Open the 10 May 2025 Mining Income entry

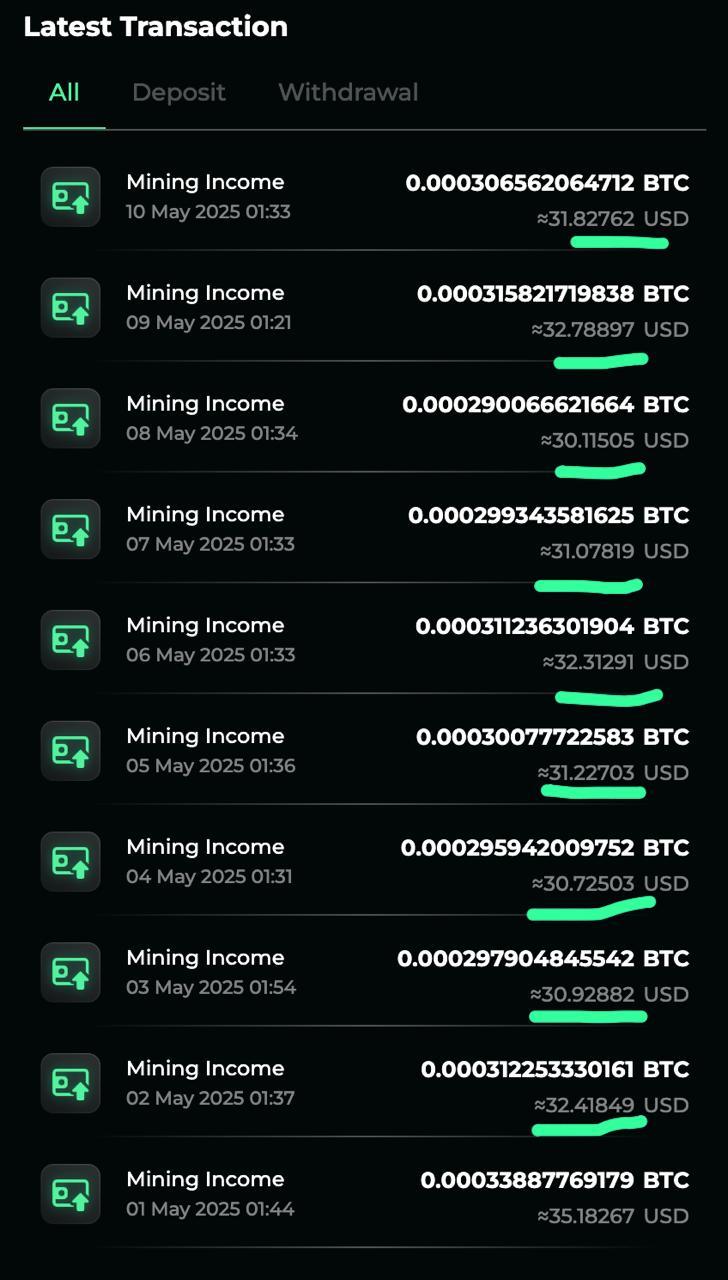[364, 197]
